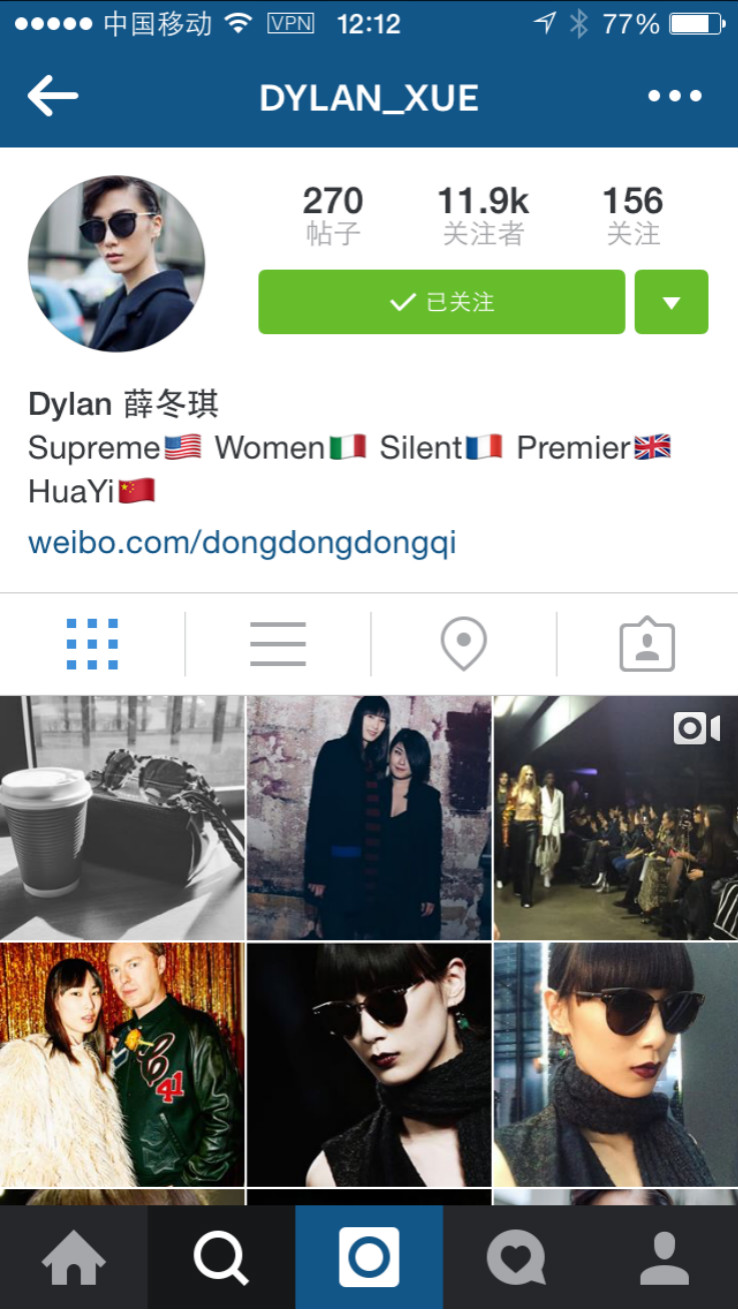Open the runway show video post
738x1309 pixels.
[615, 817]
